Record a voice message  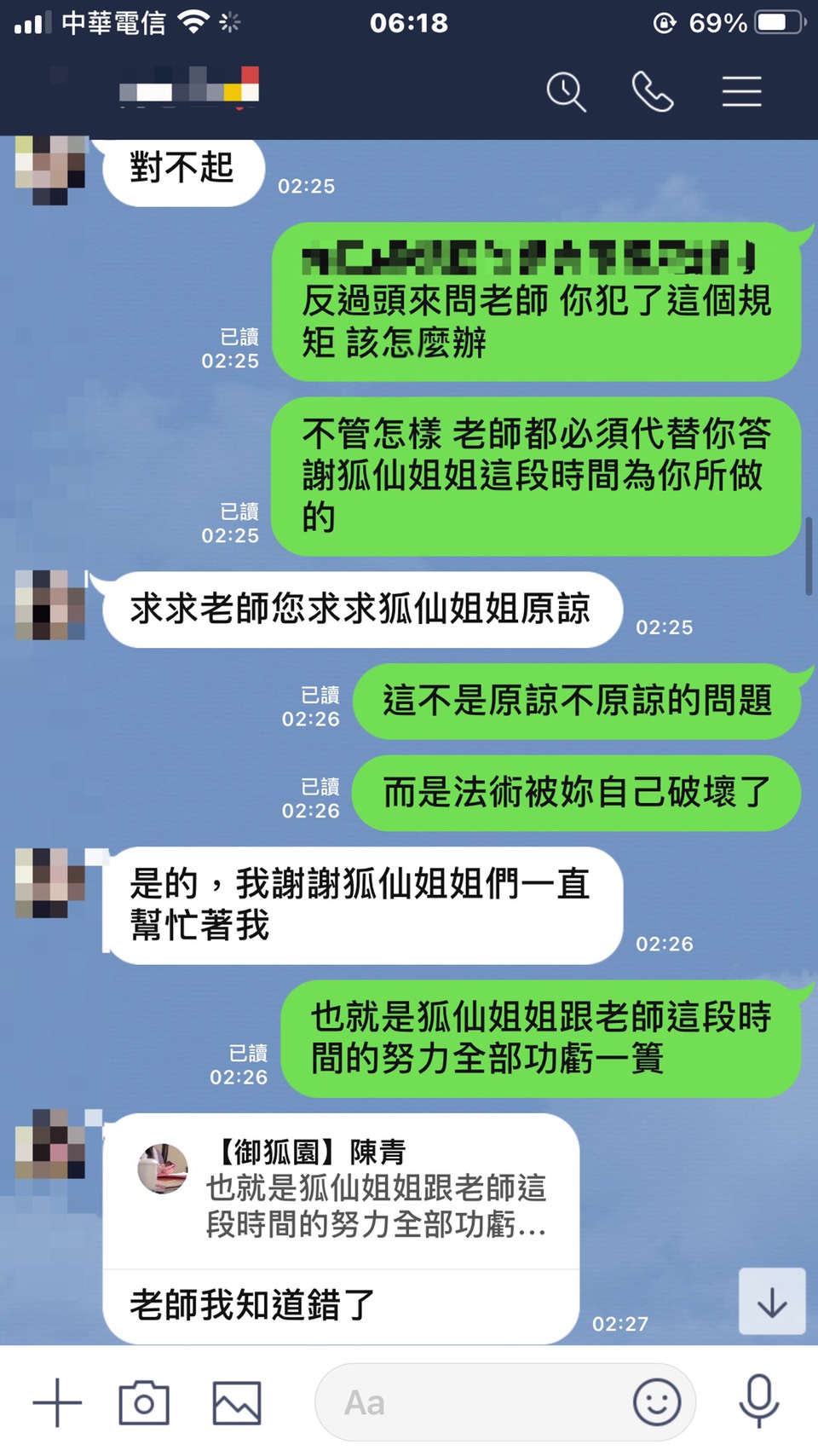point(758,1401)
